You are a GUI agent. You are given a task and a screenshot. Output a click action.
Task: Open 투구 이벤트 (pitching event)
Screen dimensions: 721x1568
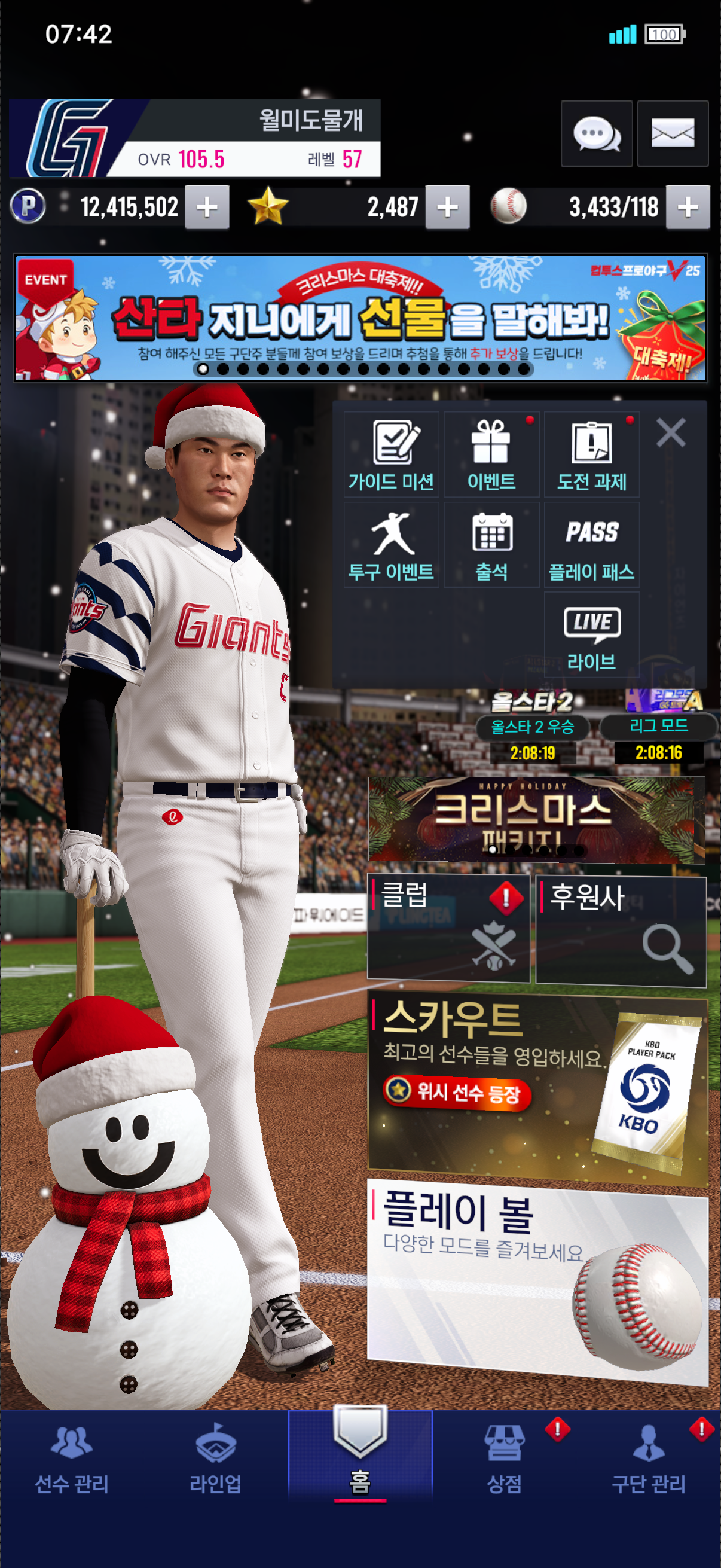tap(391, 545)
